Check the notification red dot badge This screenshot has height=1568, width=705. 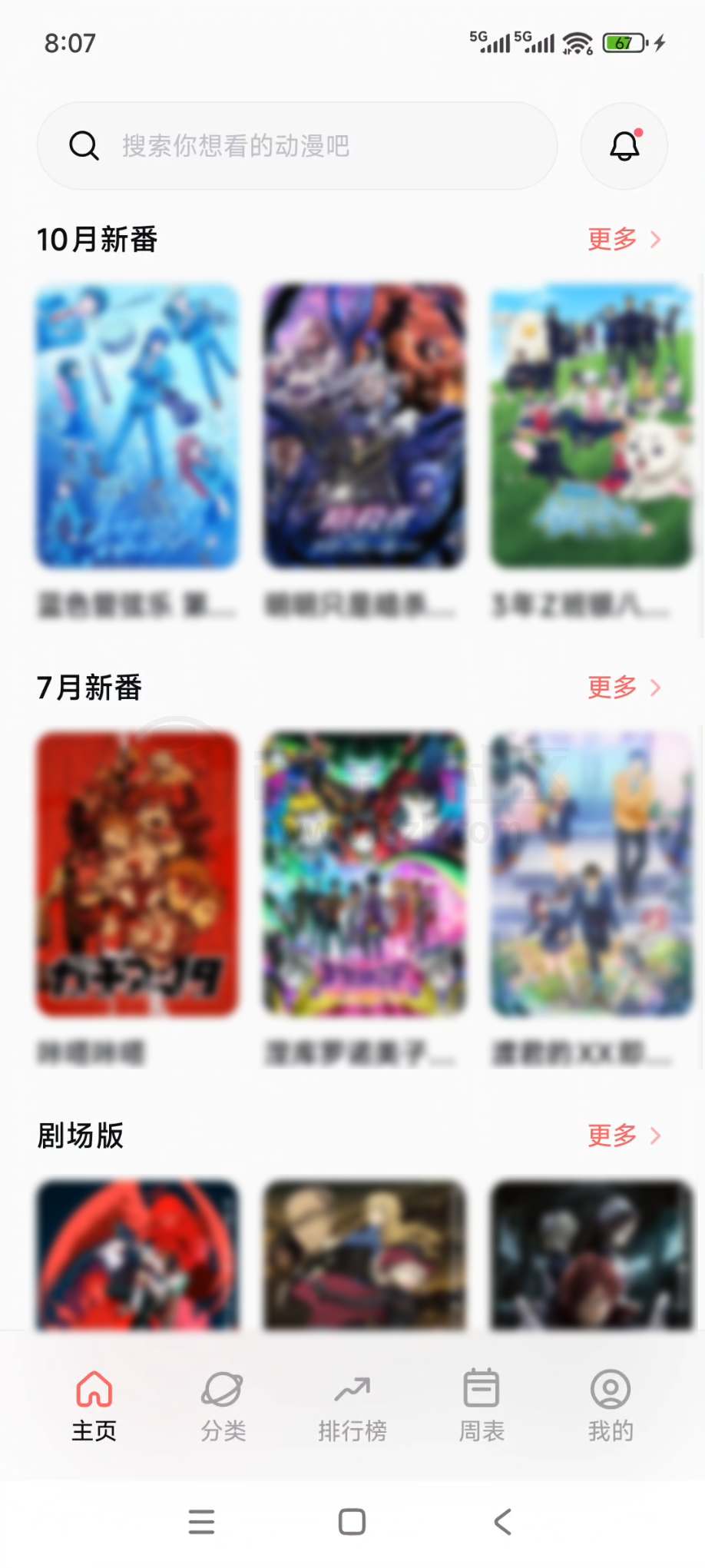pyautogui.click(x=640, y=131)
